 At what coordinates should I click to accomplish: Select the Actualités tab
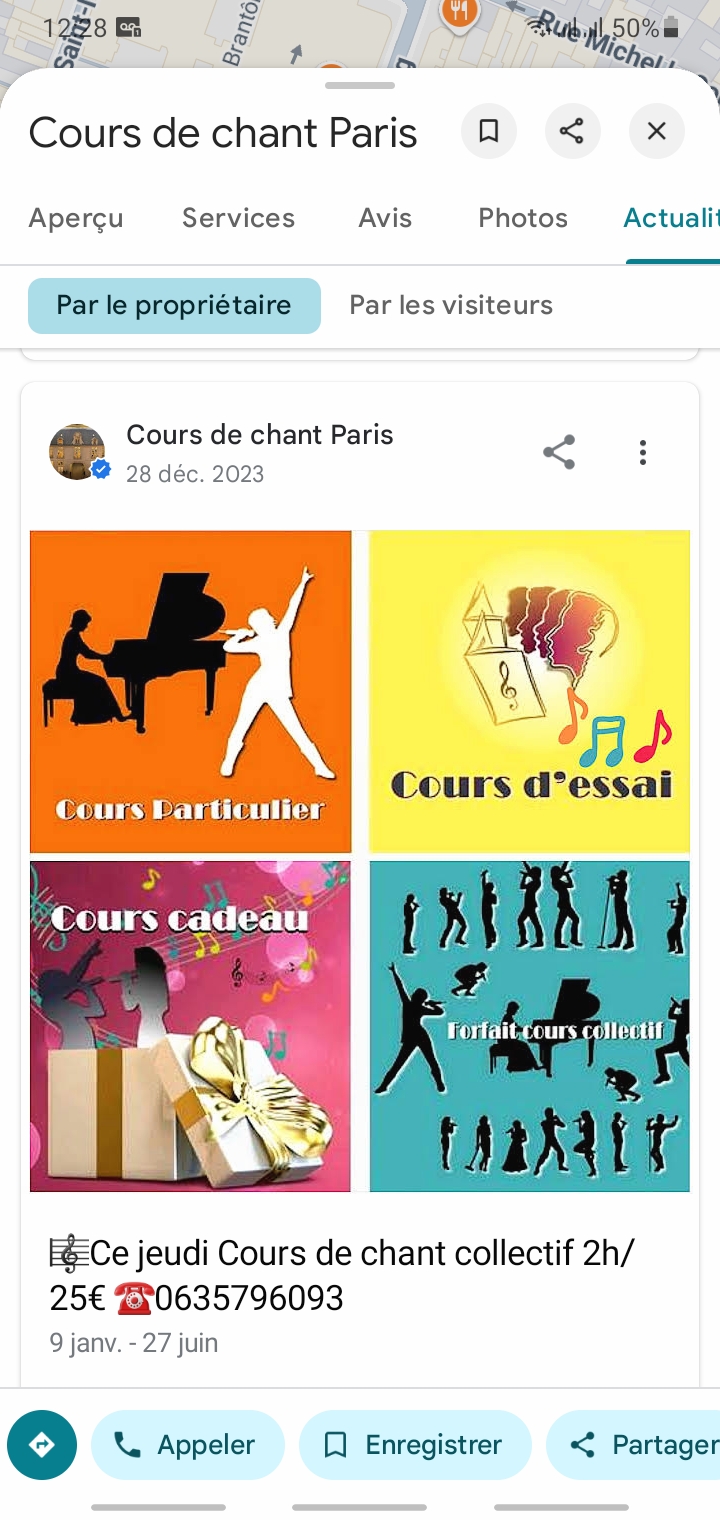tap(670, 218)
